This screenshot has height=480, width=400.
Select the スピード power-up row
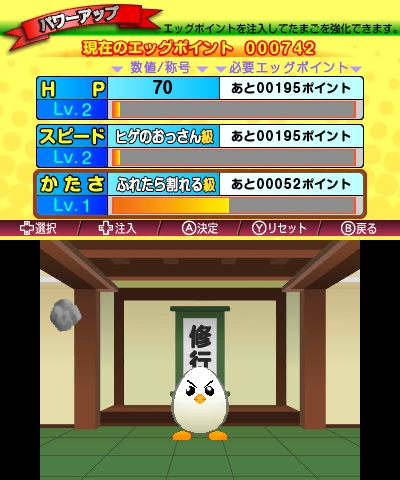click(200, 146)
